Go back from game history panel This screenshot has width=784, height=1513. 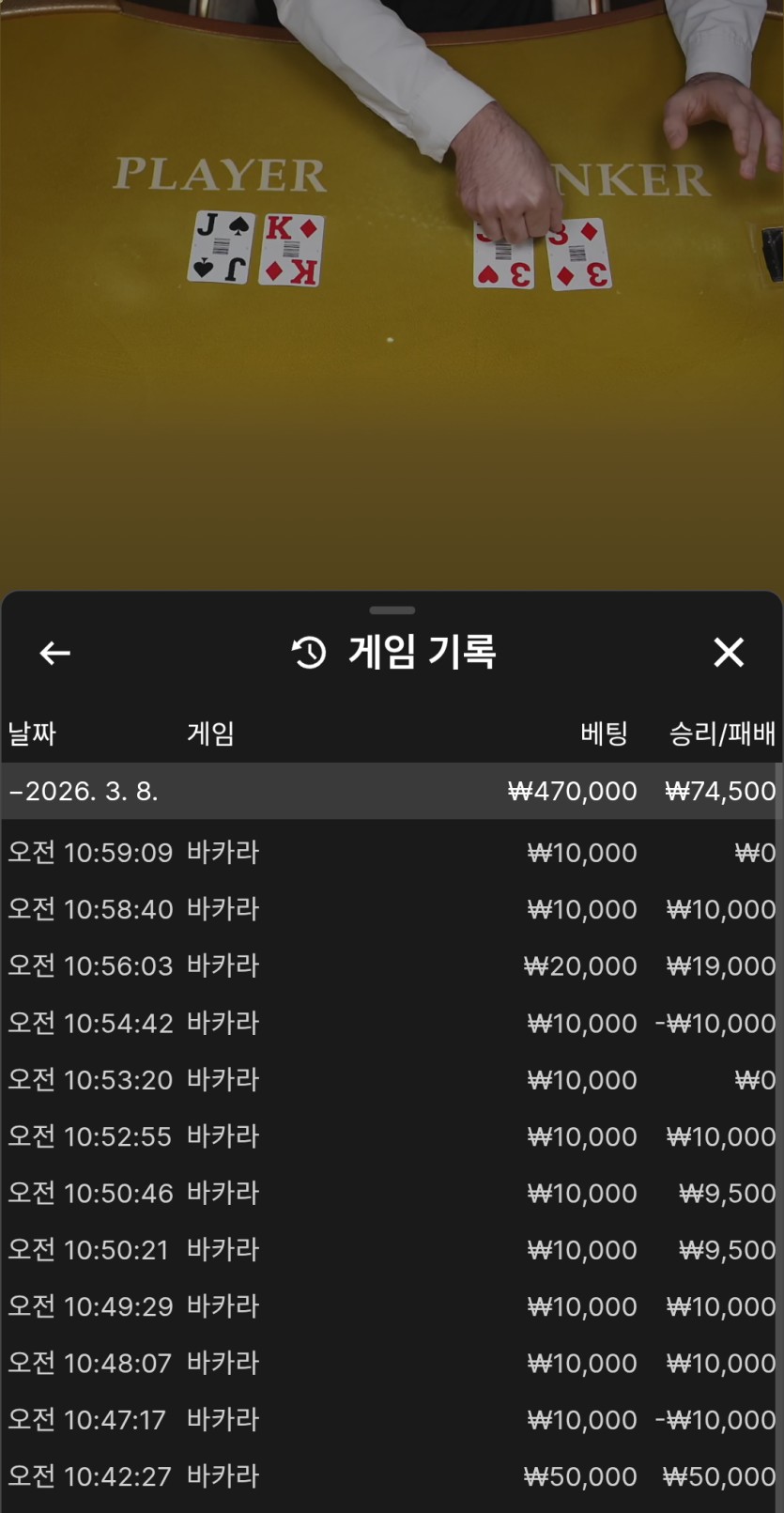55,653
